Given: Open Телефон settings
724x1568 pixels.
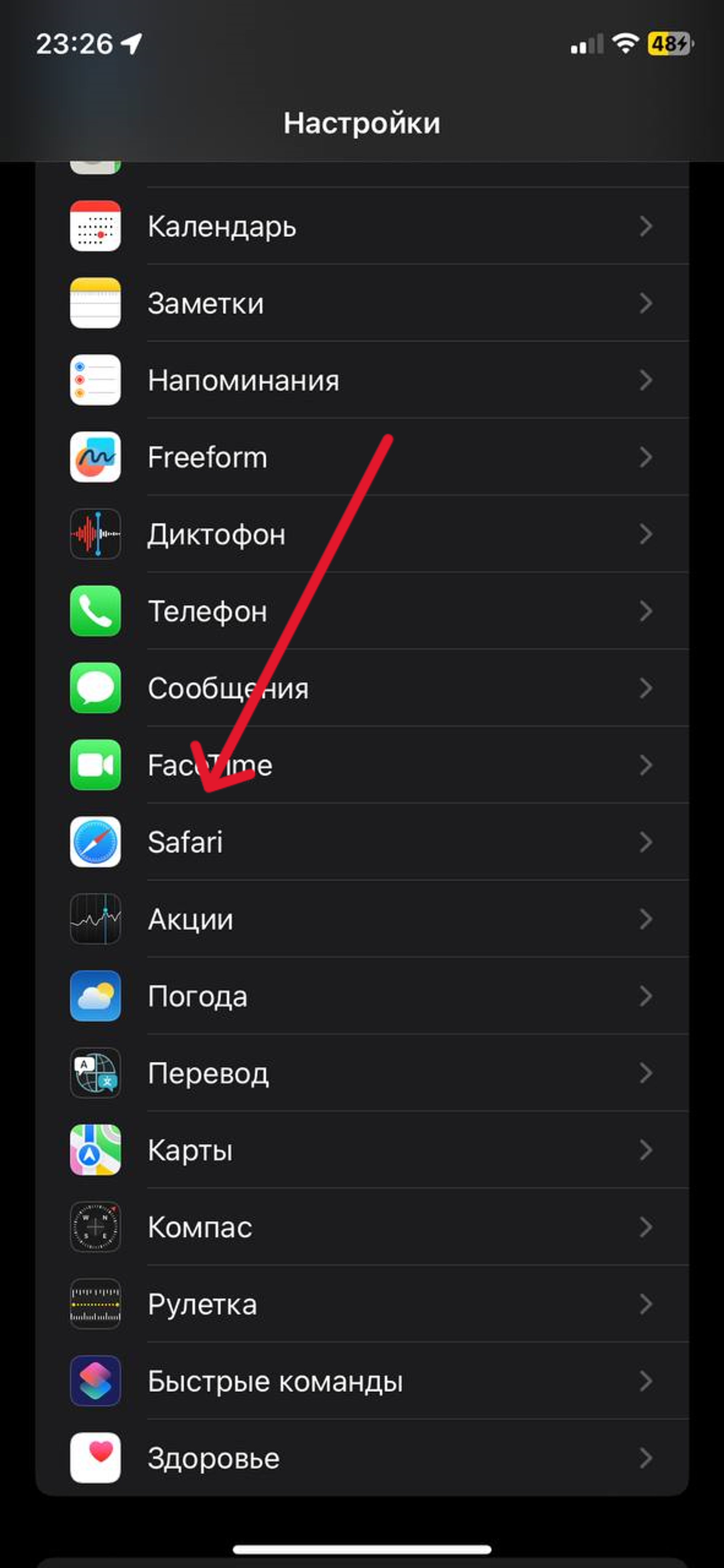Looking at the screenshot, I should (362, 611).
